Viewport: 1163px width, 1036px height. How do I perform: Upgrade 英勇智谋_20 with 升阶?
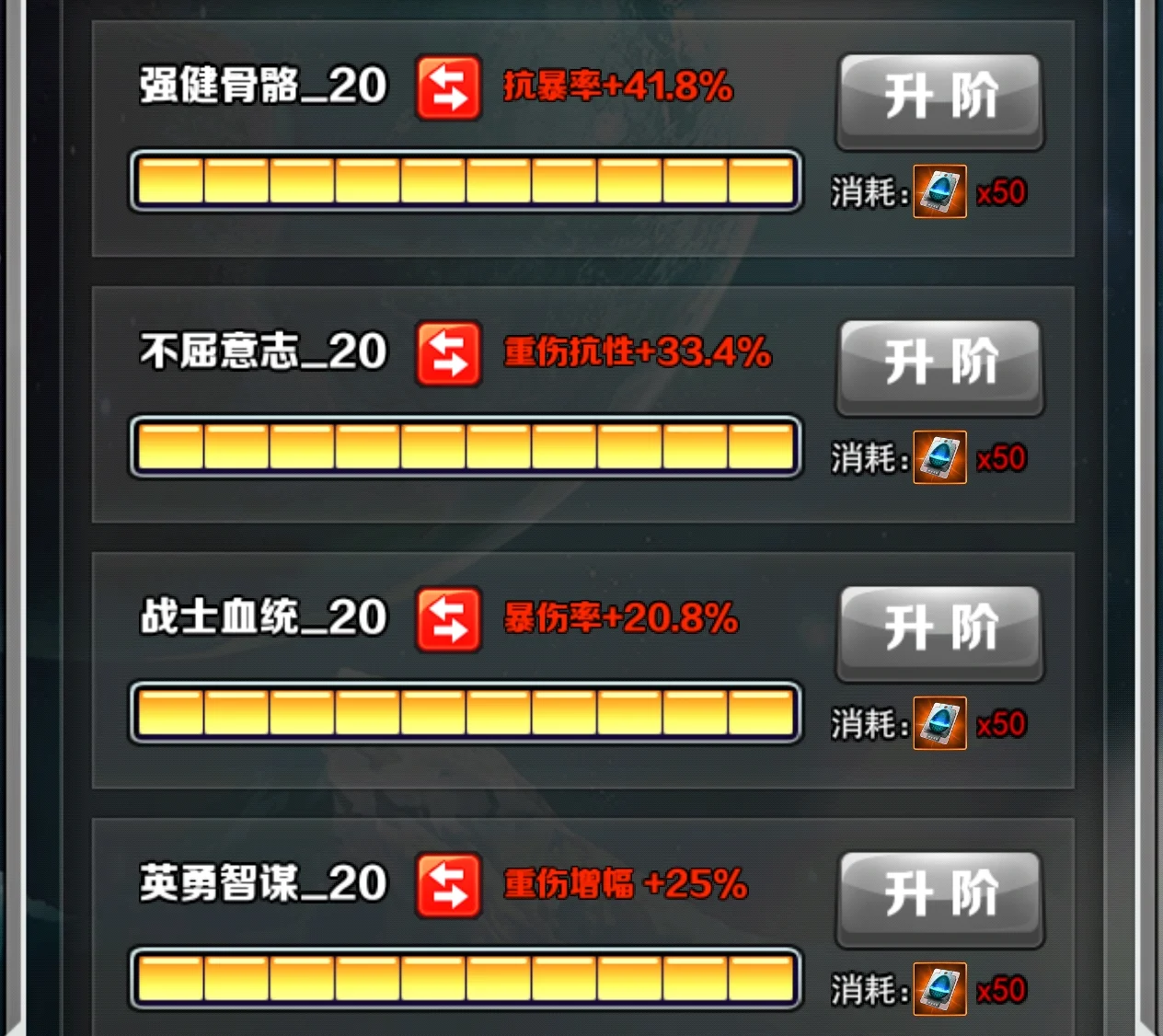[939, 896]
